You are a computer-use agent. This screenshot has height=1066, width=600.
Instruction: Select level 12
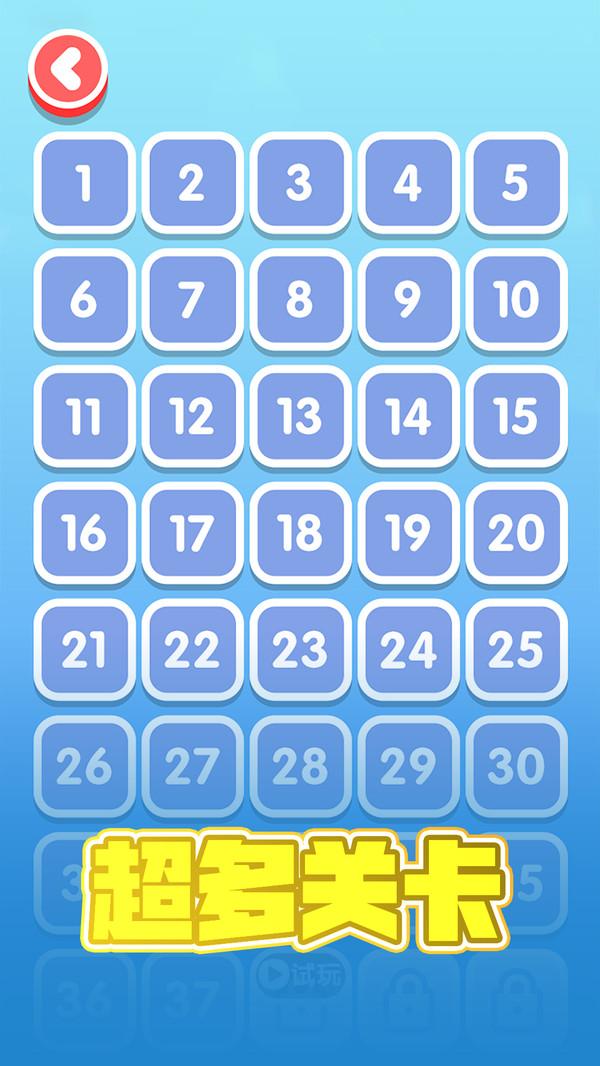(192, 416)
